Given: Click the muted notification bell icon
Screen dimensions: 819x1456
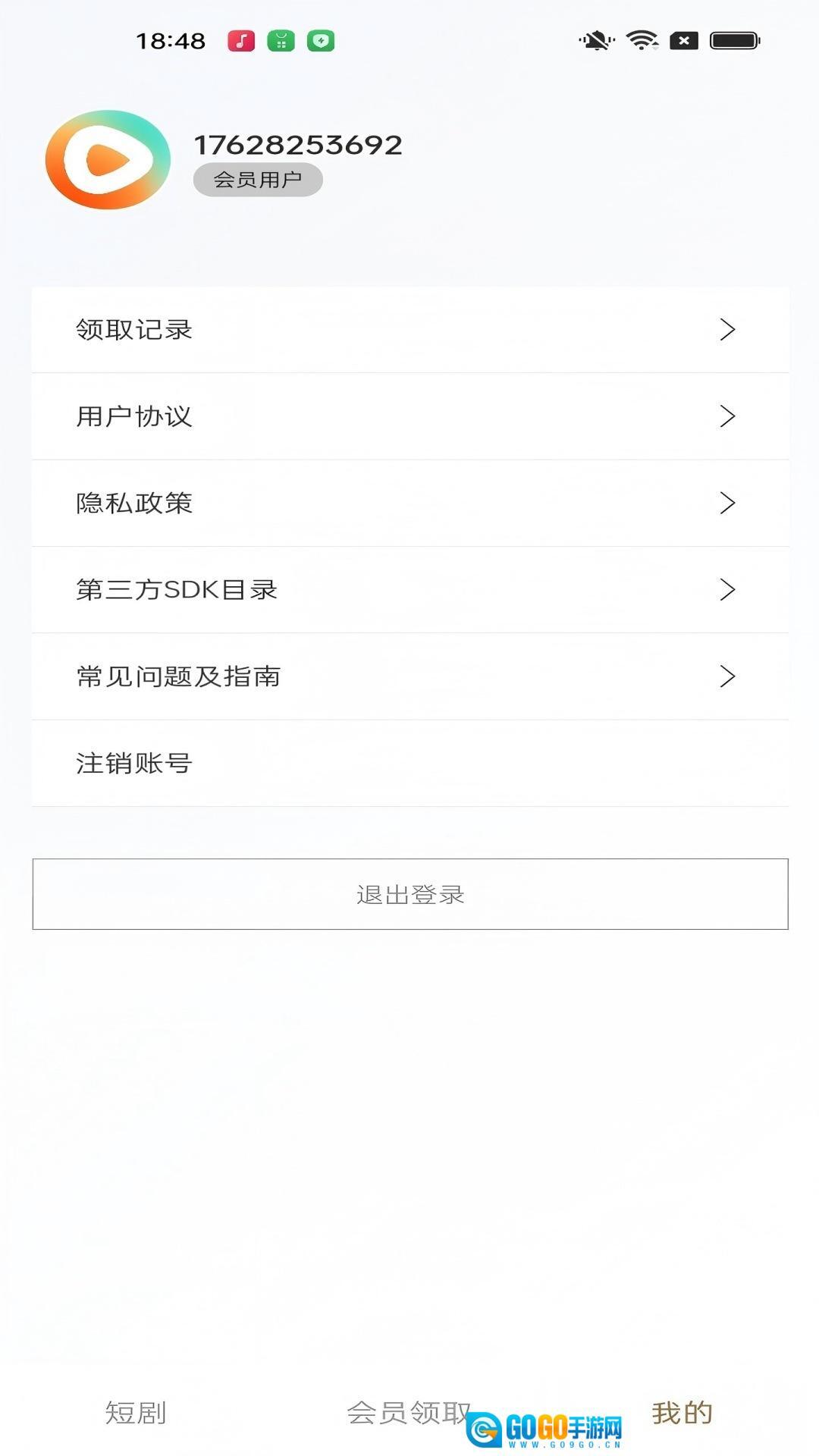Looking at the screenshot, I should 598,39.
